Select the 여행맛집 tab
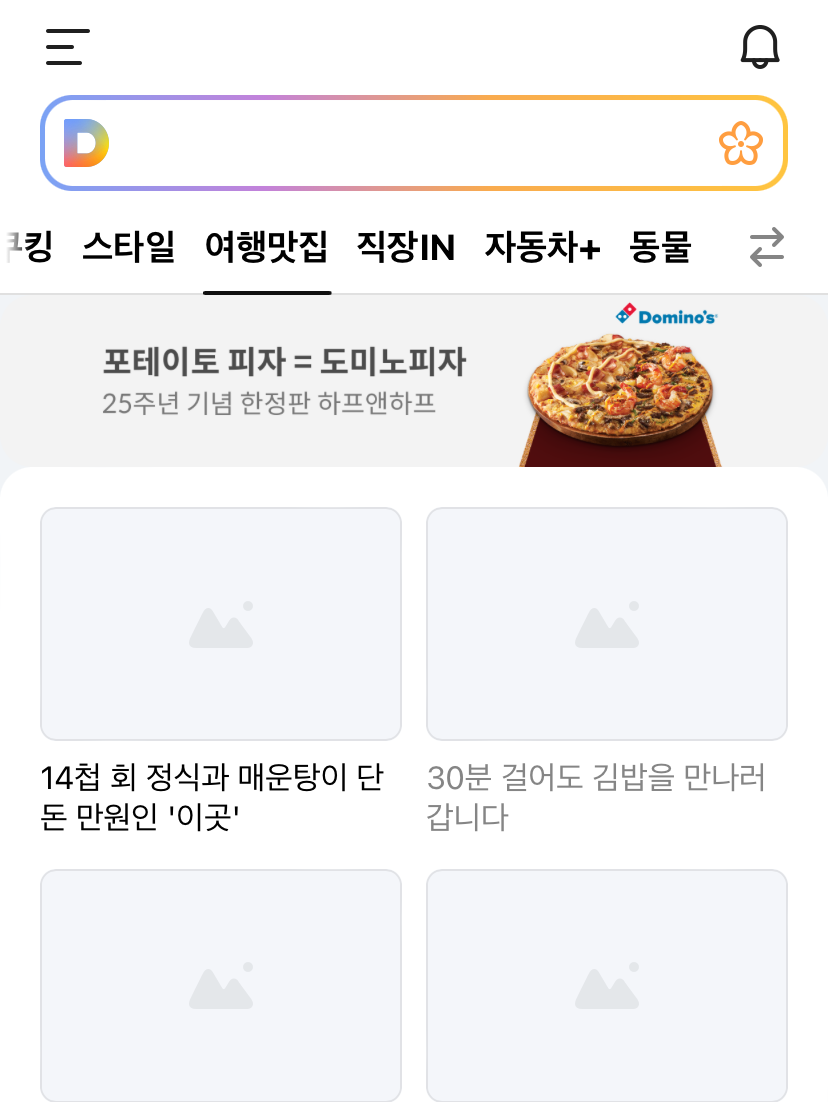Screen dimensions: 828x1102 coord(267,246)
